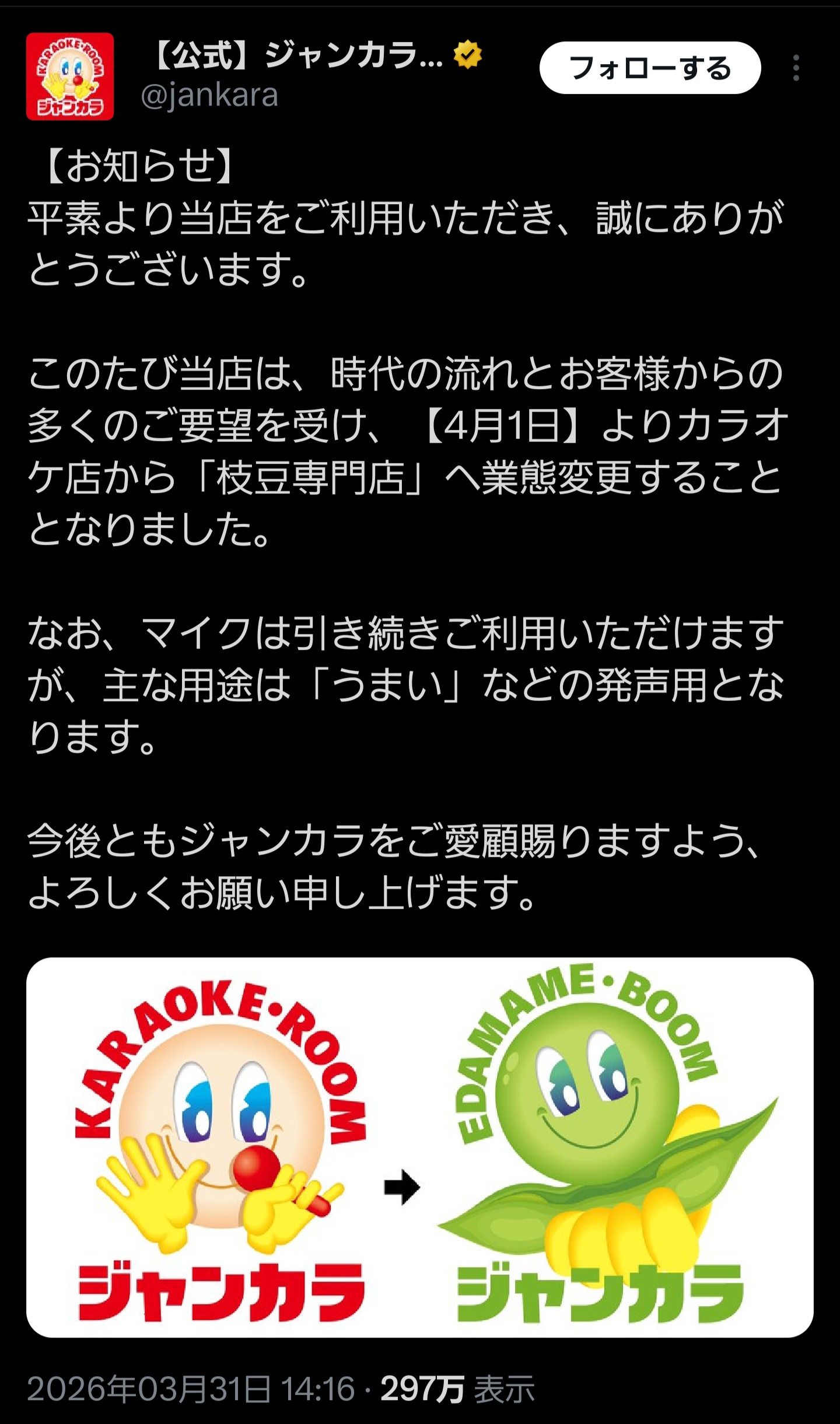Viewport: 840px width, 1424px height.
Task: View the attached Edamame Boom logo image
Action: tap(419, 1147)
